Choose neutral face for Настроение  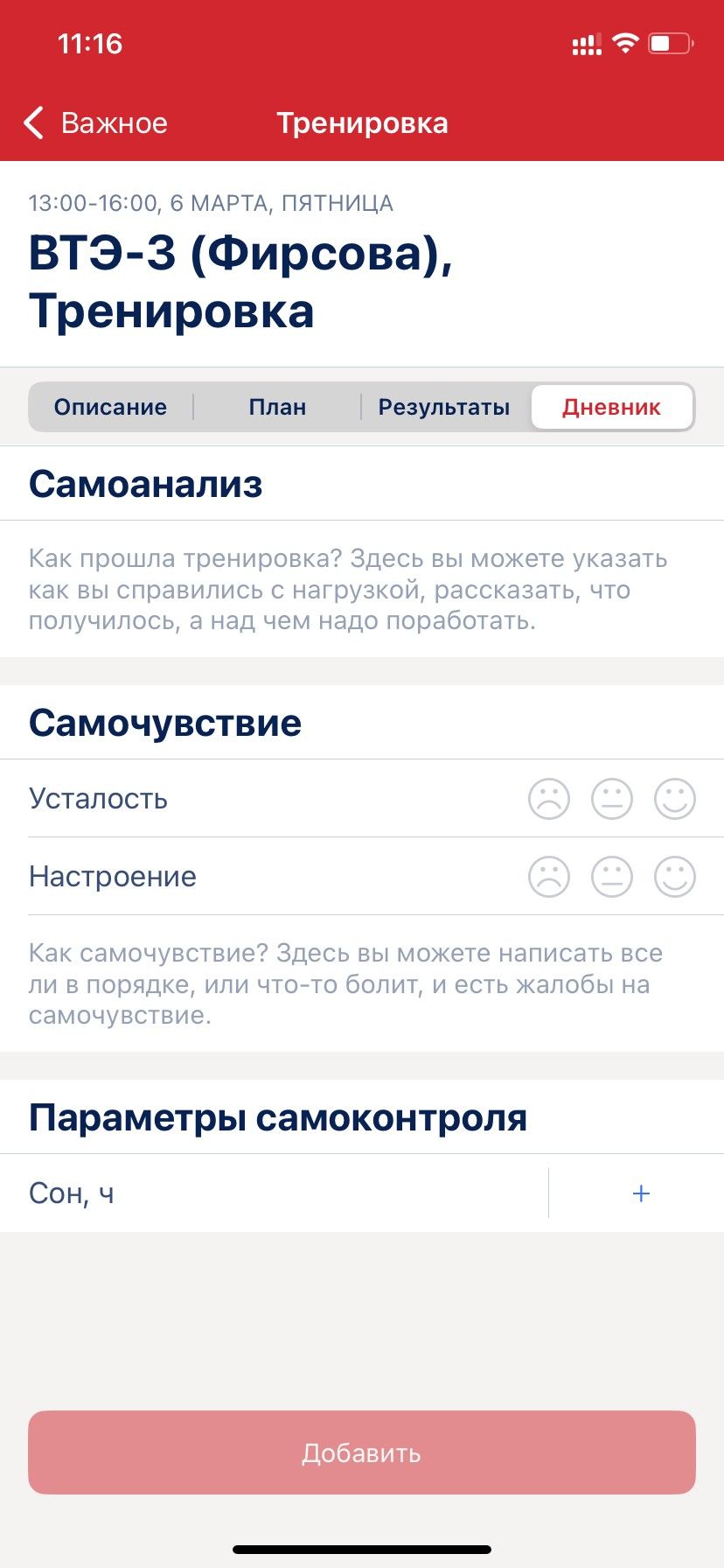pos(612,877)
